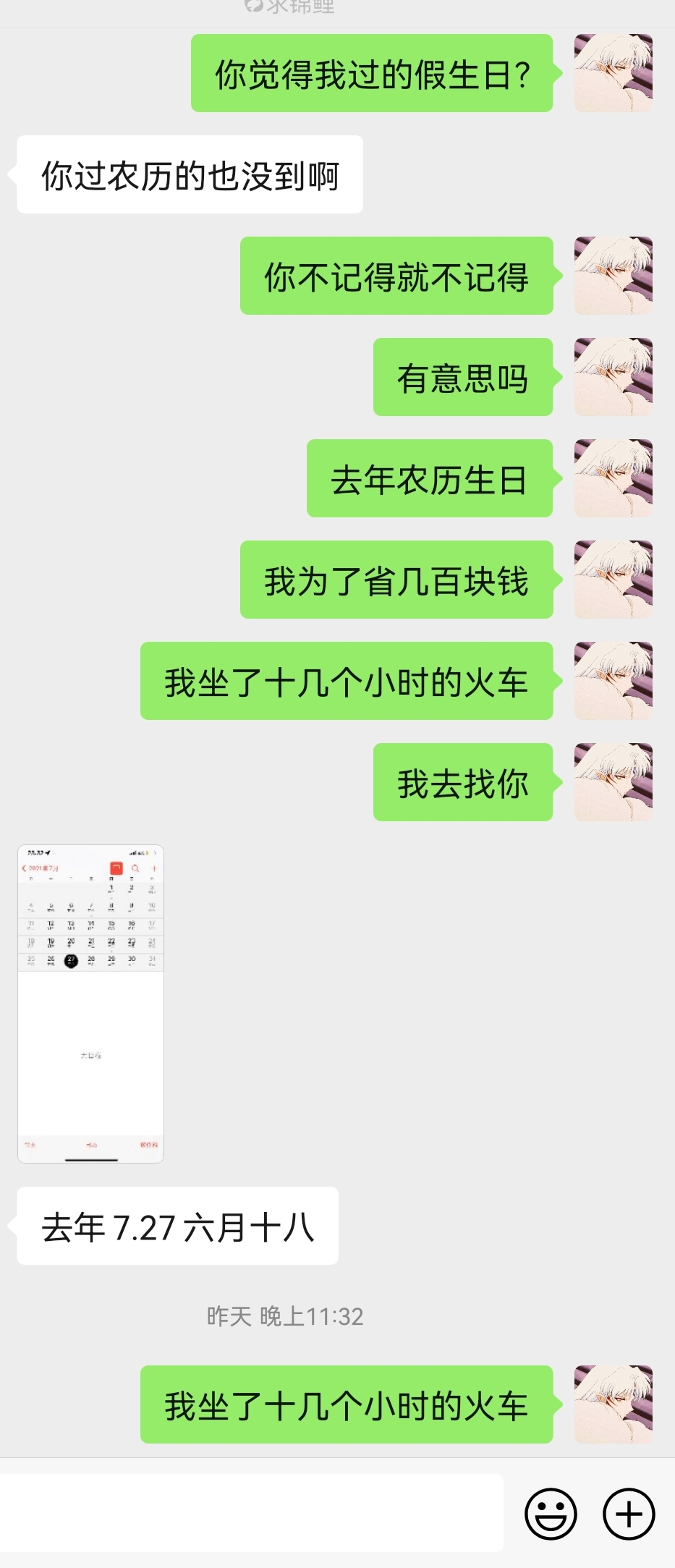Tap avatar beside "你觉得我过的假生日?" message
Screen dimensions: 675x1568
point(613,73)
